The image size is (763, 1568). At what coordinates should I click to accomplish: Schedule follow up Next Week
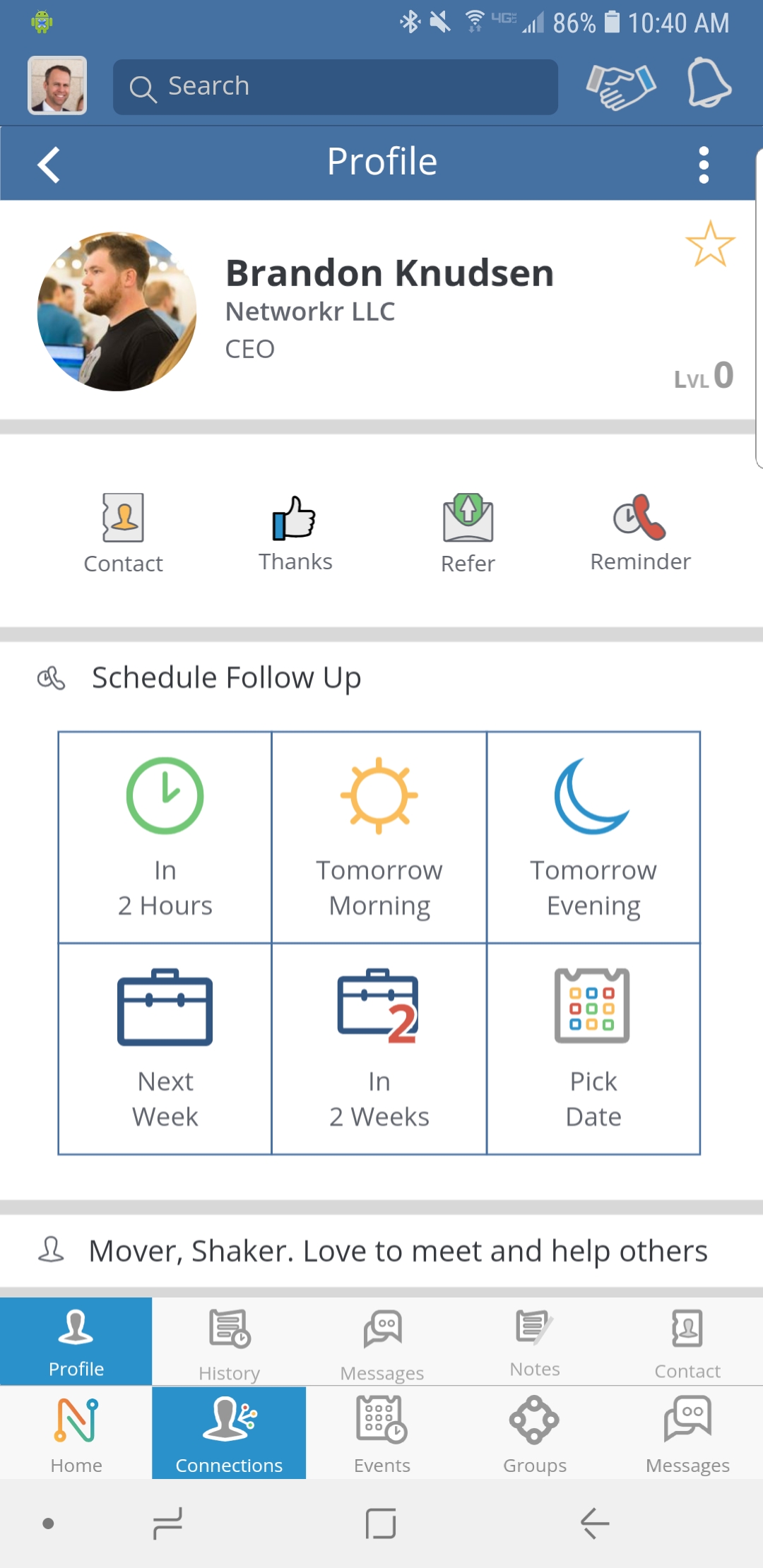click(165, 1049)
